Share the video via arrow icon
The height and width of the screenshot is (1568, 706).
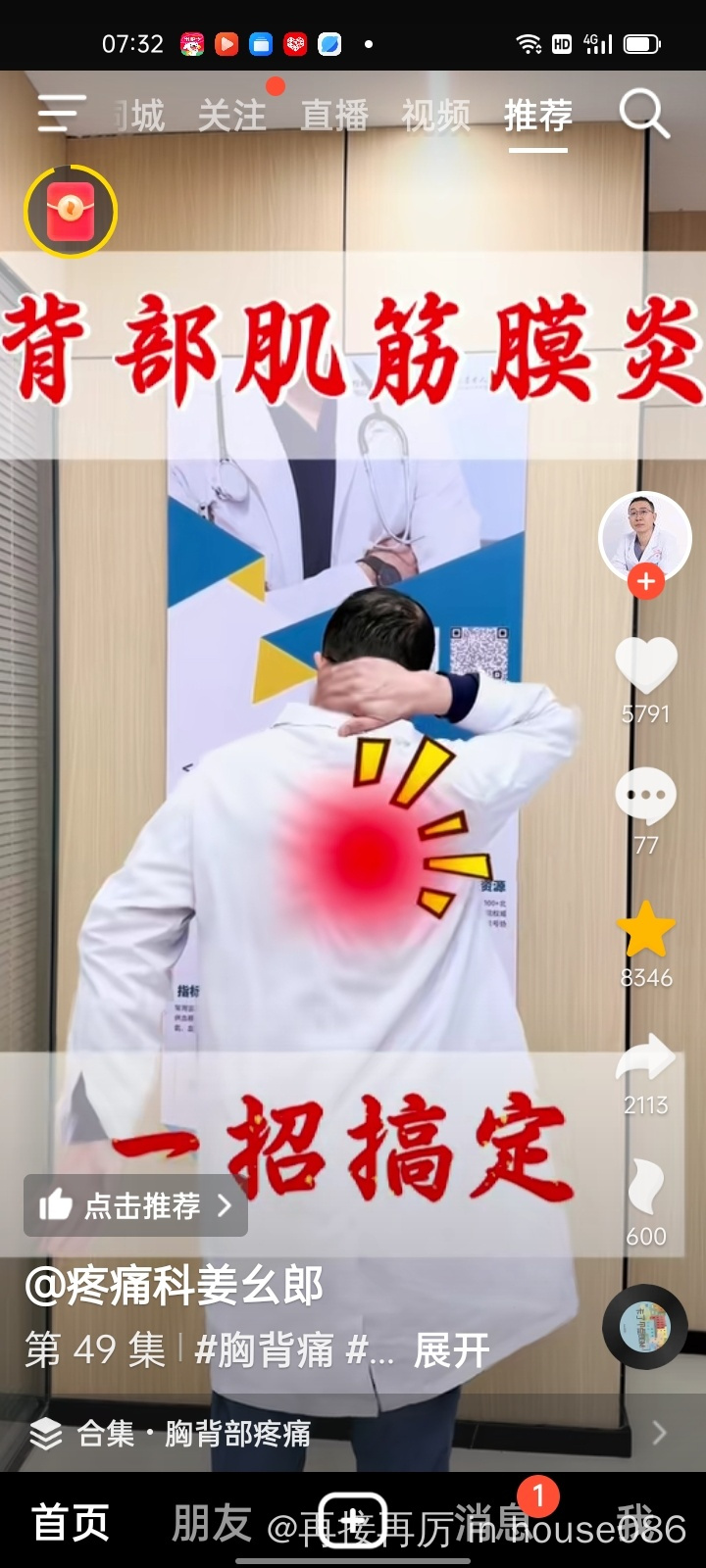645,1058
